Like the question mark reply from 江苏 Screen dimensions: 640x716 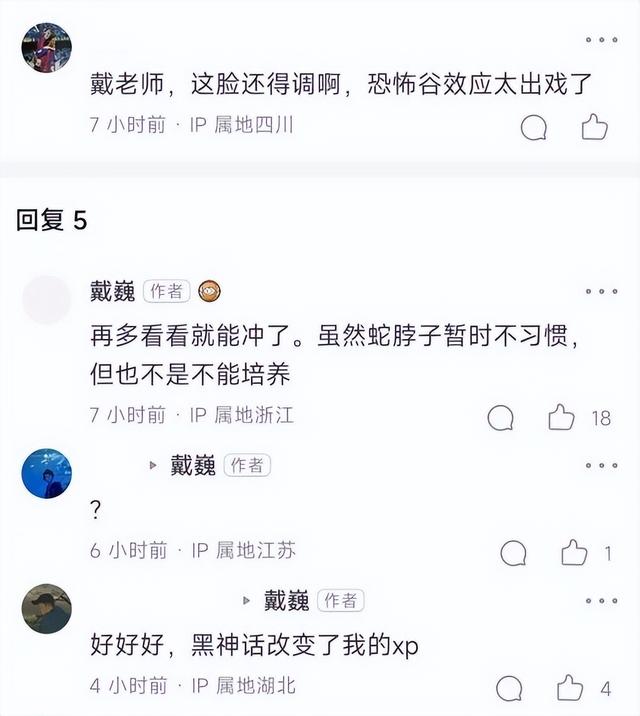574,551
